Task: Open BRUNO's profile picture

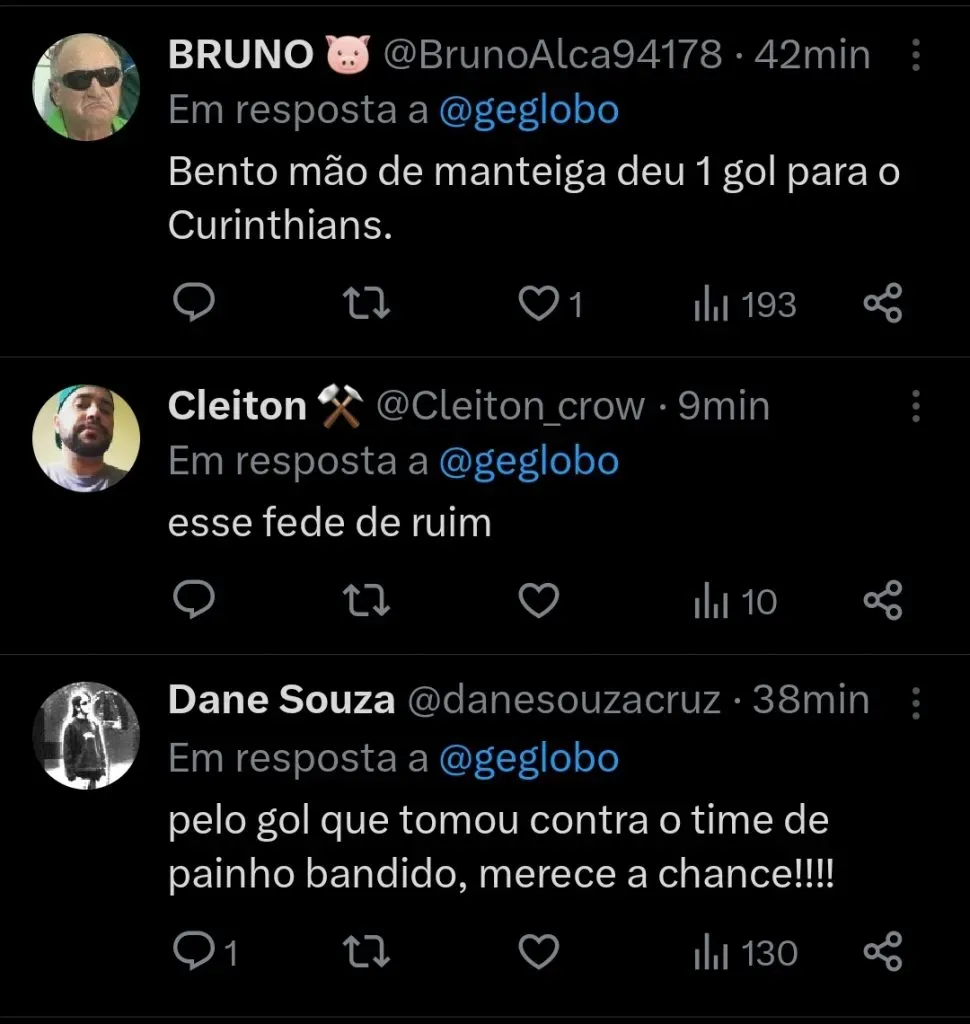Action: [86, 87]
